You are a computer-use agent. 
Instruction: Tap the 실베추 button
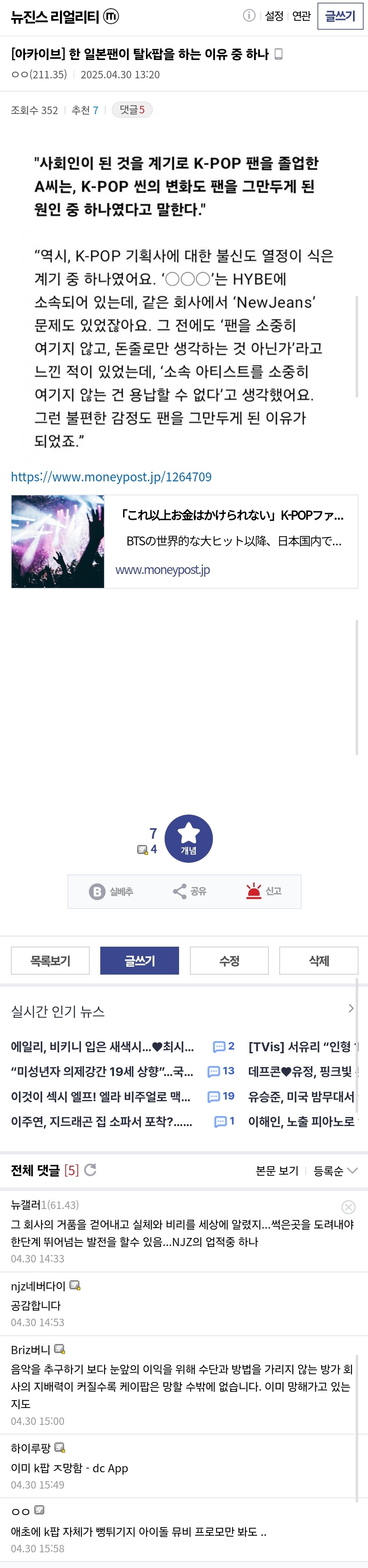pyautogui.click(x=112, y=891)
